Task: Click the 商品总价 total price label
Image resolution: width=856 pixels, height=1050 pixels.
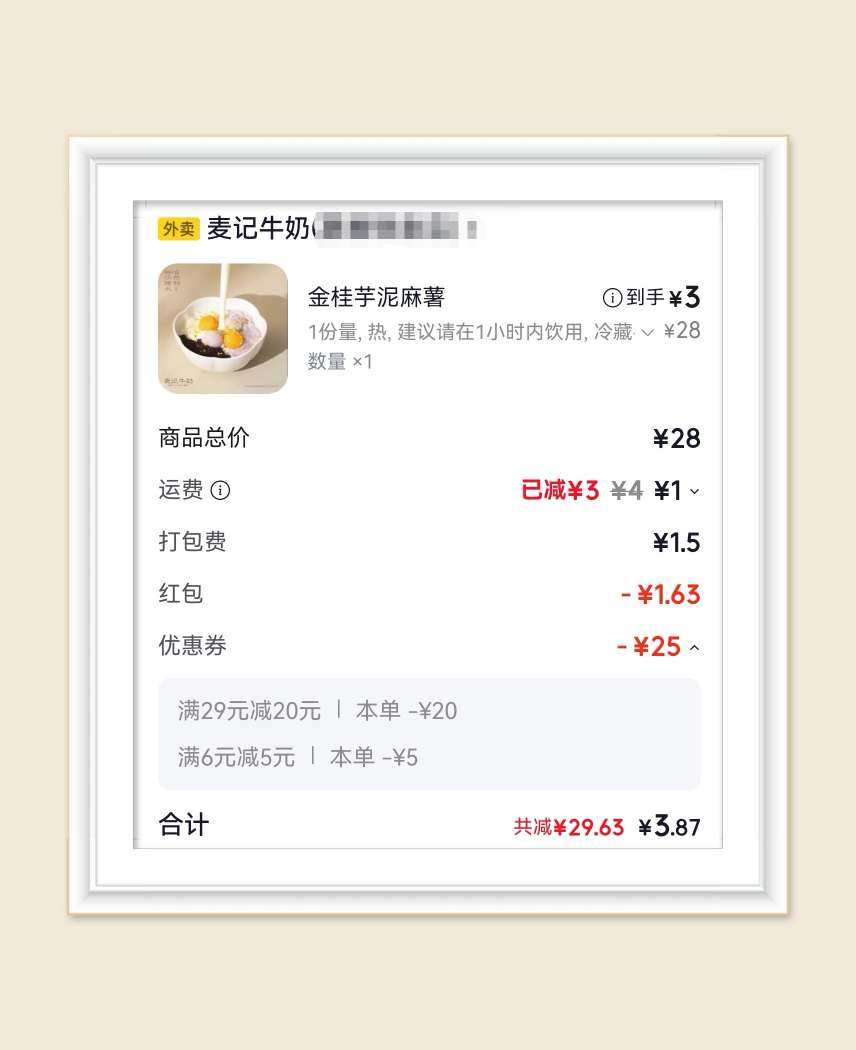Action: click(203, 438)
